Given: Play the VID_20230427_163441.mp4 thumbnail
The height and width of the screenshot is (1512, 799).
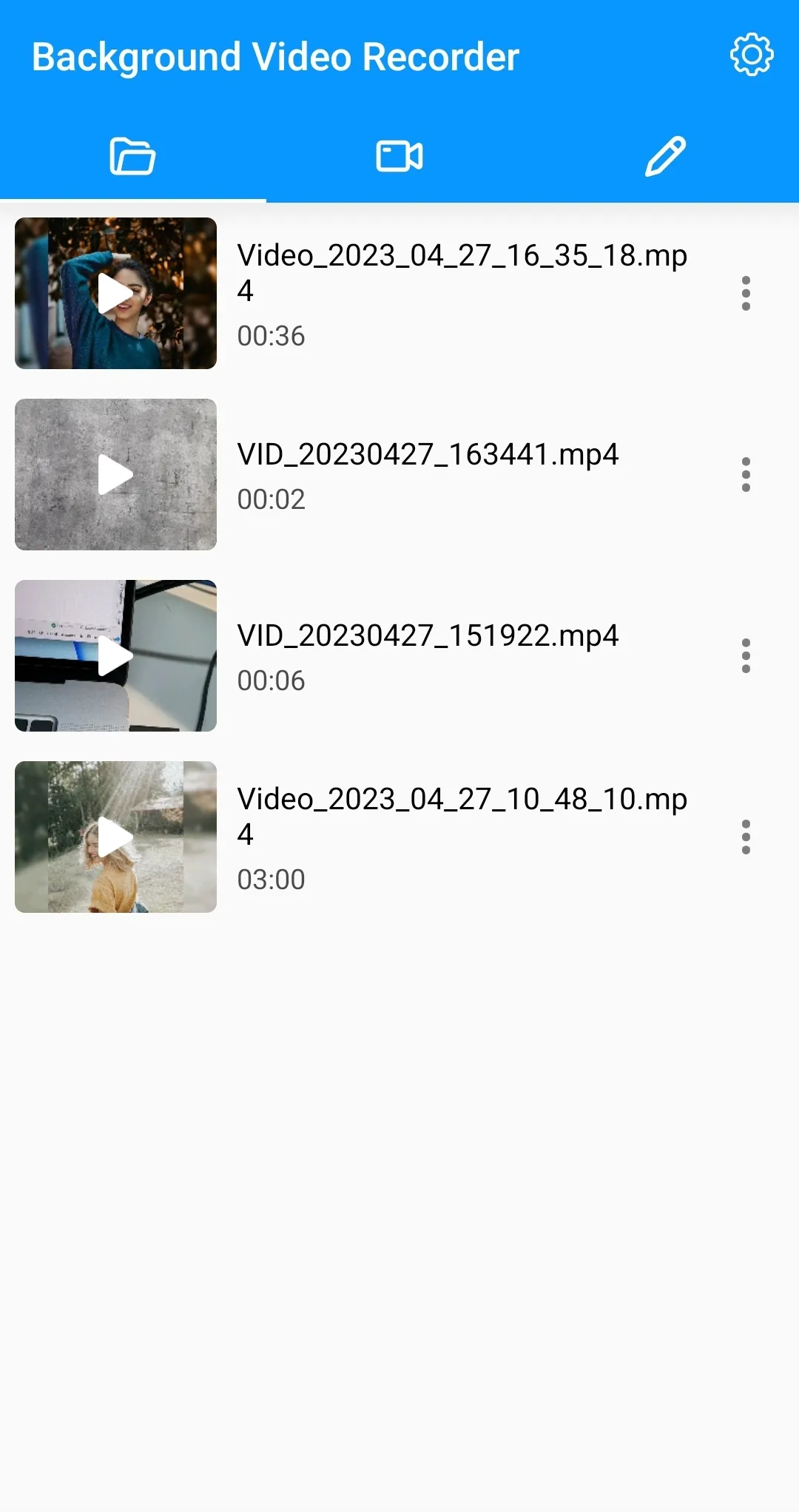Looking at the screenshot, I should 115,474.
